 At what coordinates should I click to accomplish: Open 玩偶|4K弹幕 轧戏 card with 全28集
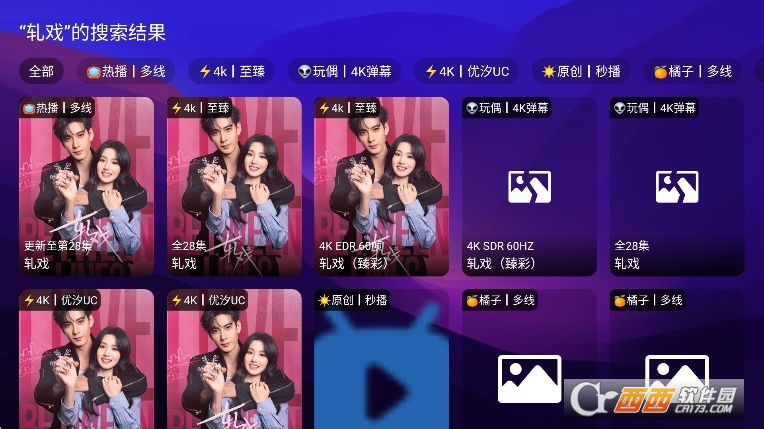click(x=676, y=186)
